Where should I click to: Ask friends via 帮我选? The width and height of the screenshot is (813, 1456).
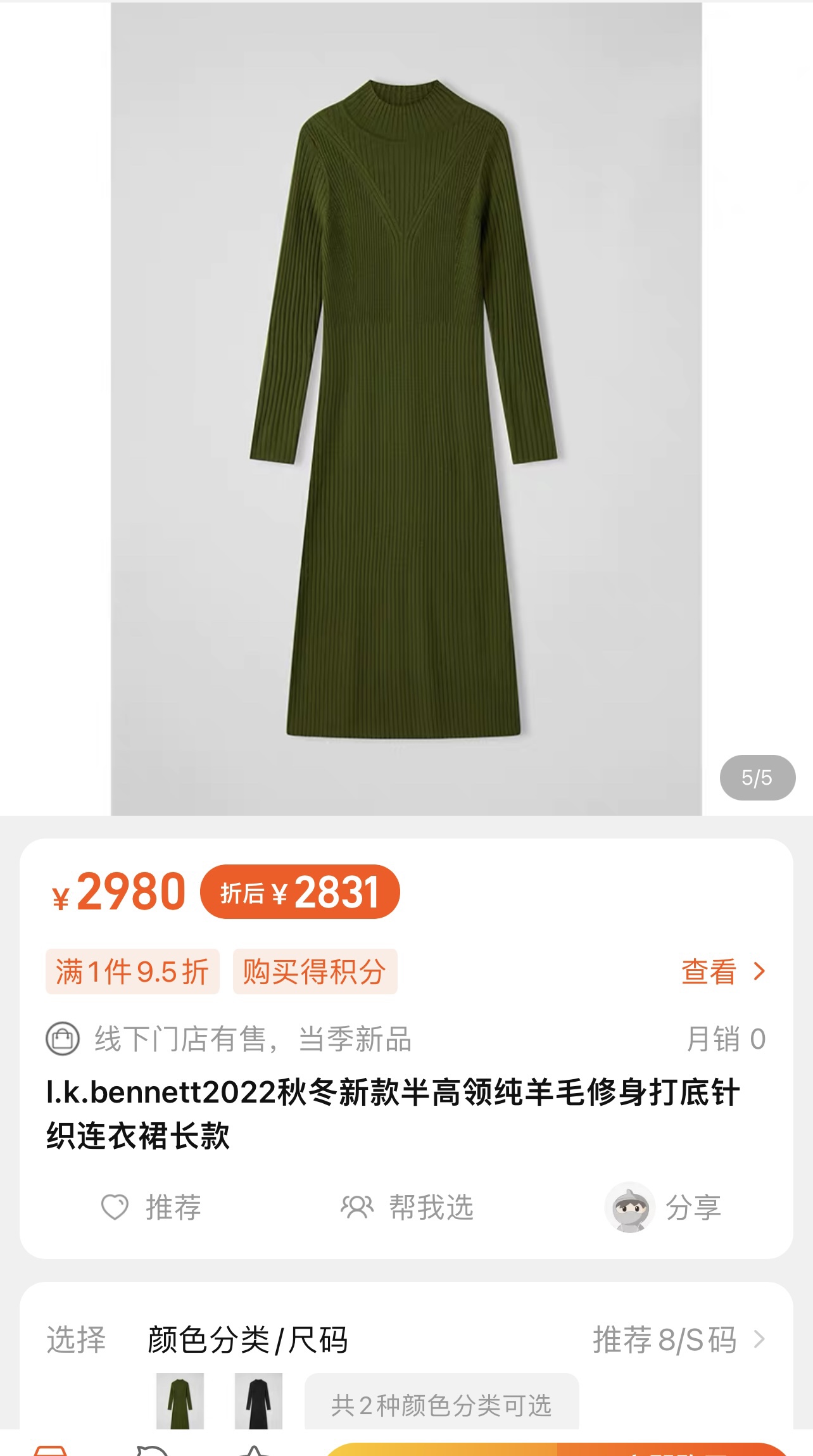[408, 1207]
